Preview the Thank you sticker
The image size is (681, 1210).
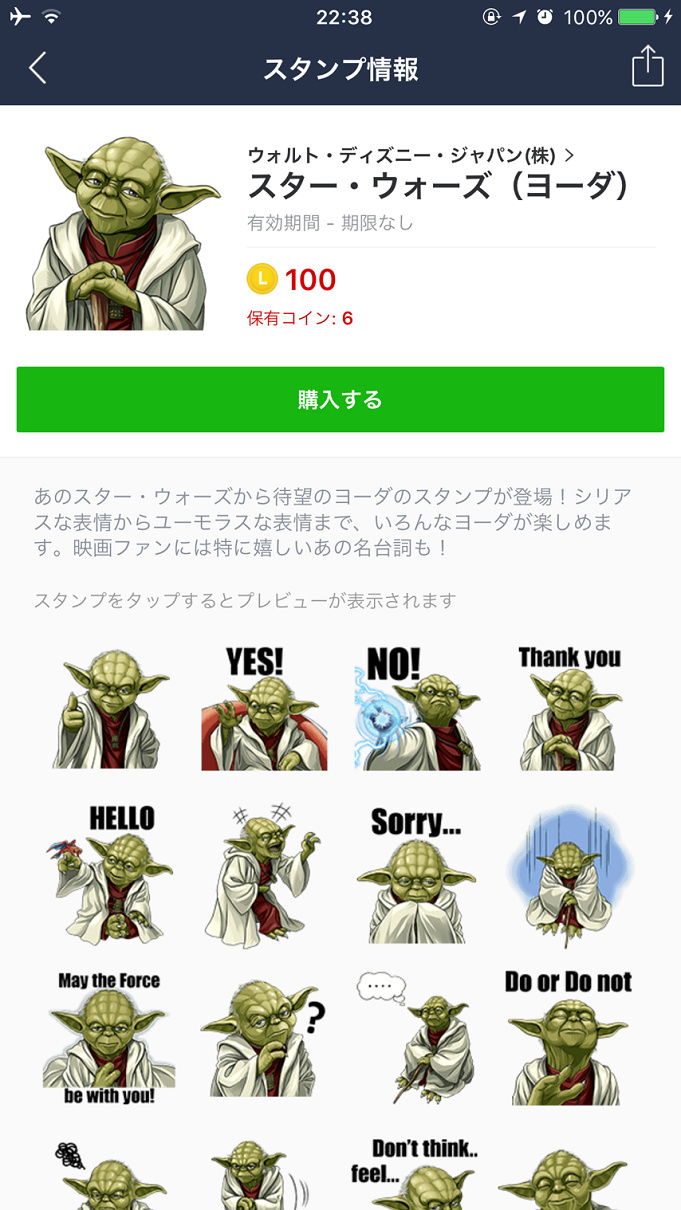(x=570, y=708)
